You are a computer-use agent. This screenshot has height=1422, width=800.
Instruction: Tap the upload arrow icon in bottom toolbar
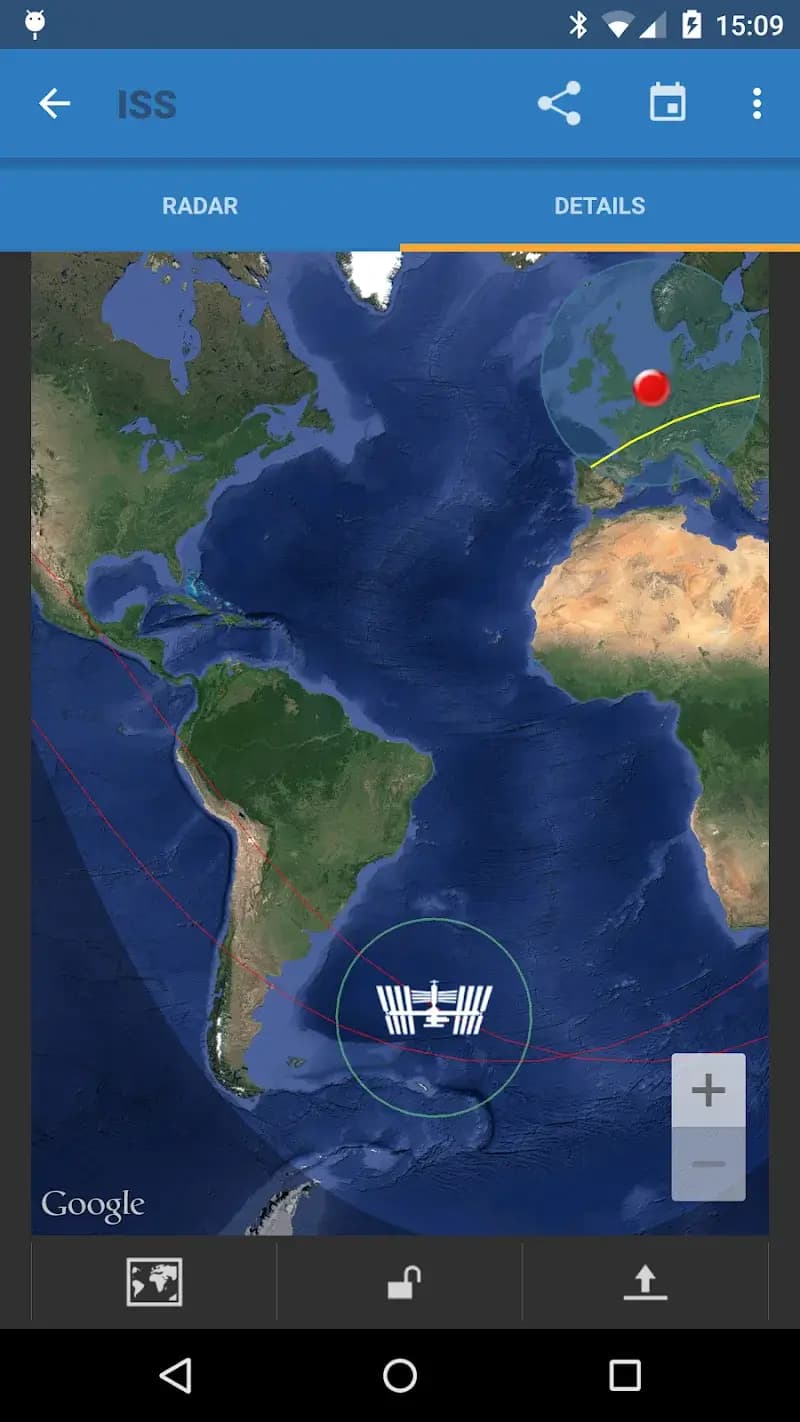[645, 1283]
